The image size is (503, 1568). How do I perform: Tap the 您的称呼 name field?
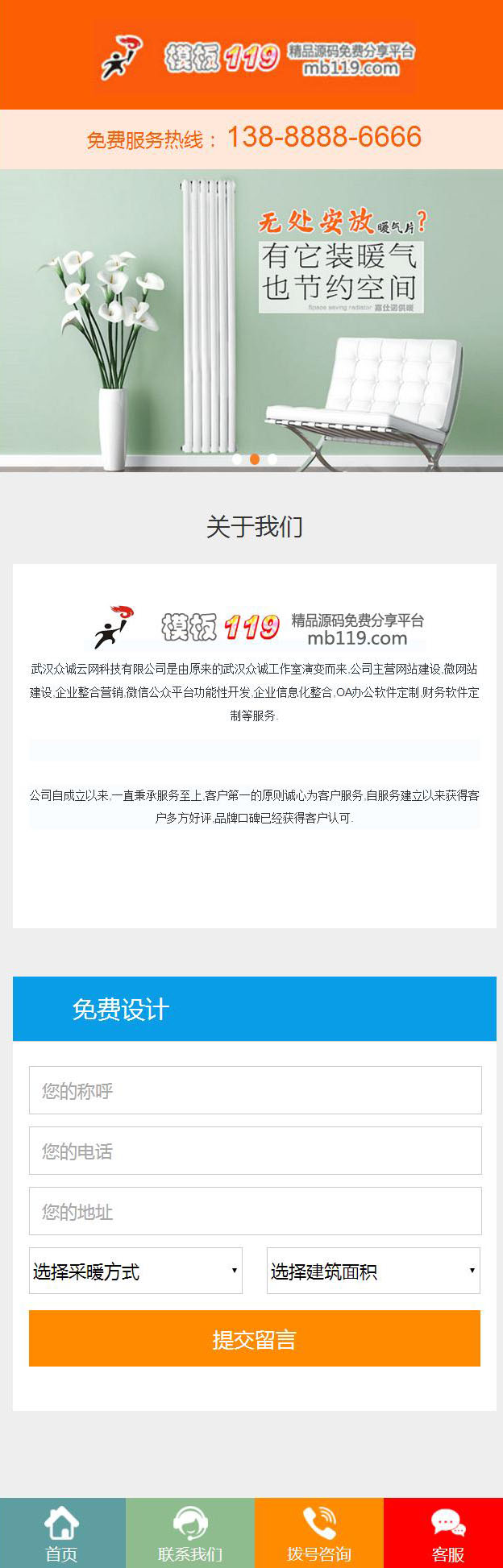(x=255, y=1090)
